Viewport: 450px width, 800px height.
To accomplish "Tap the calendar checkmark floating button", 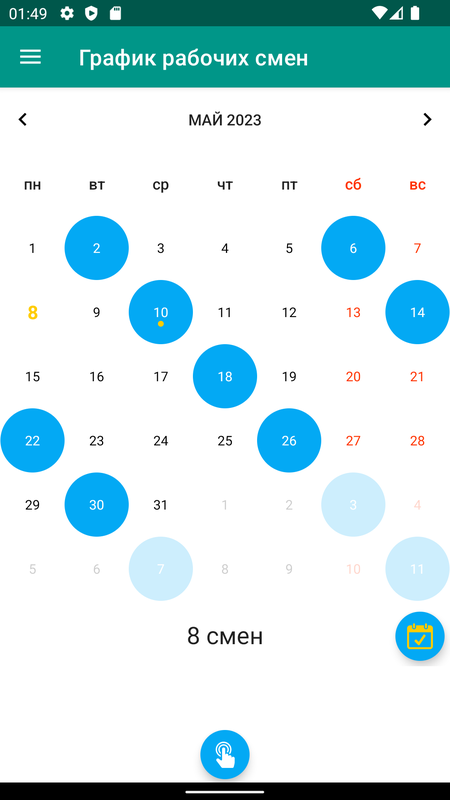I will click(x=419, y=636).
